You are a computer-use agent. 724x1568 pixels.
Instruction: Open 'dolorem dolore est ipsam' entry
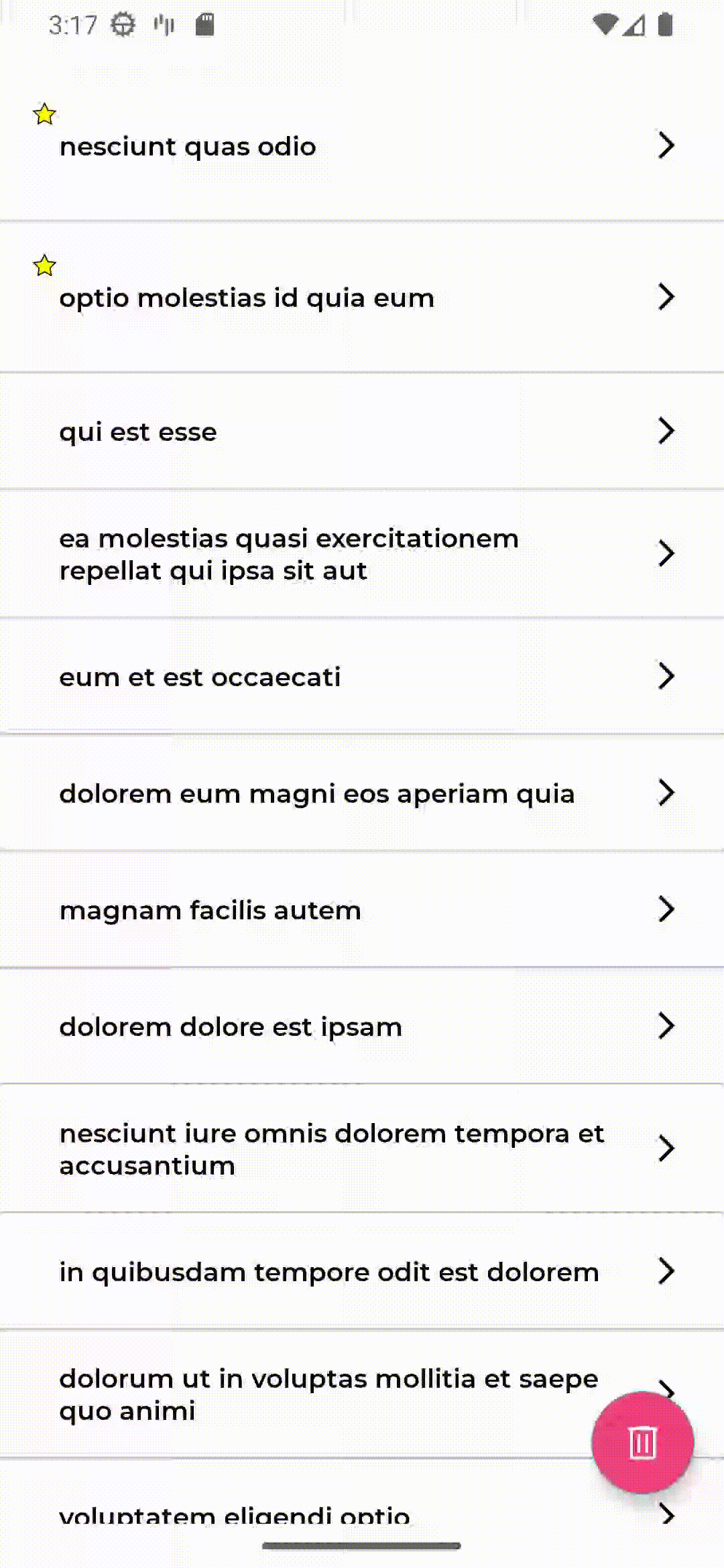pos(362,1026)
